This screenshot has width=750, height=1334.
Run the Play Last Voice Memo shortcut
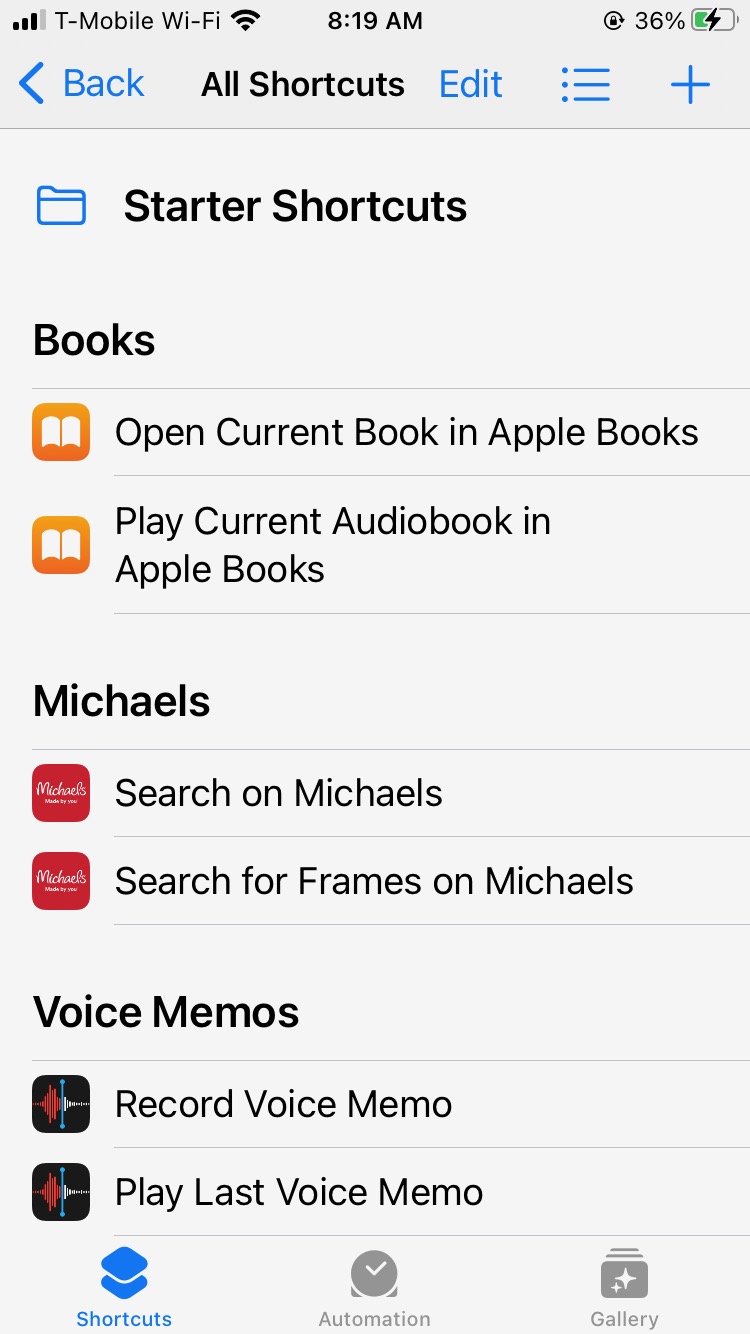pyautogui.click(x=298, y=1192)
